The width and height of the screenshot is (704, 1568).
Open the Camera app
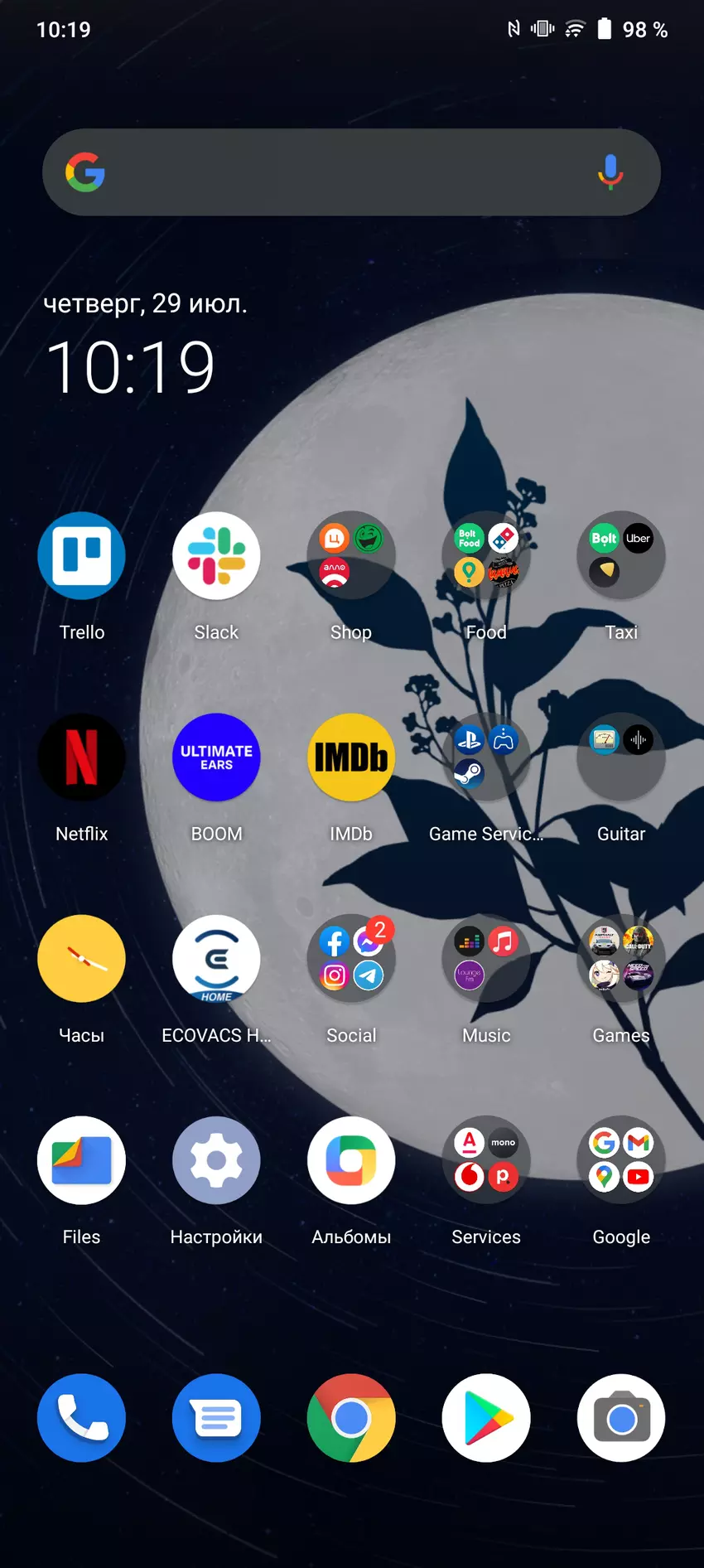coord(621,1418)
